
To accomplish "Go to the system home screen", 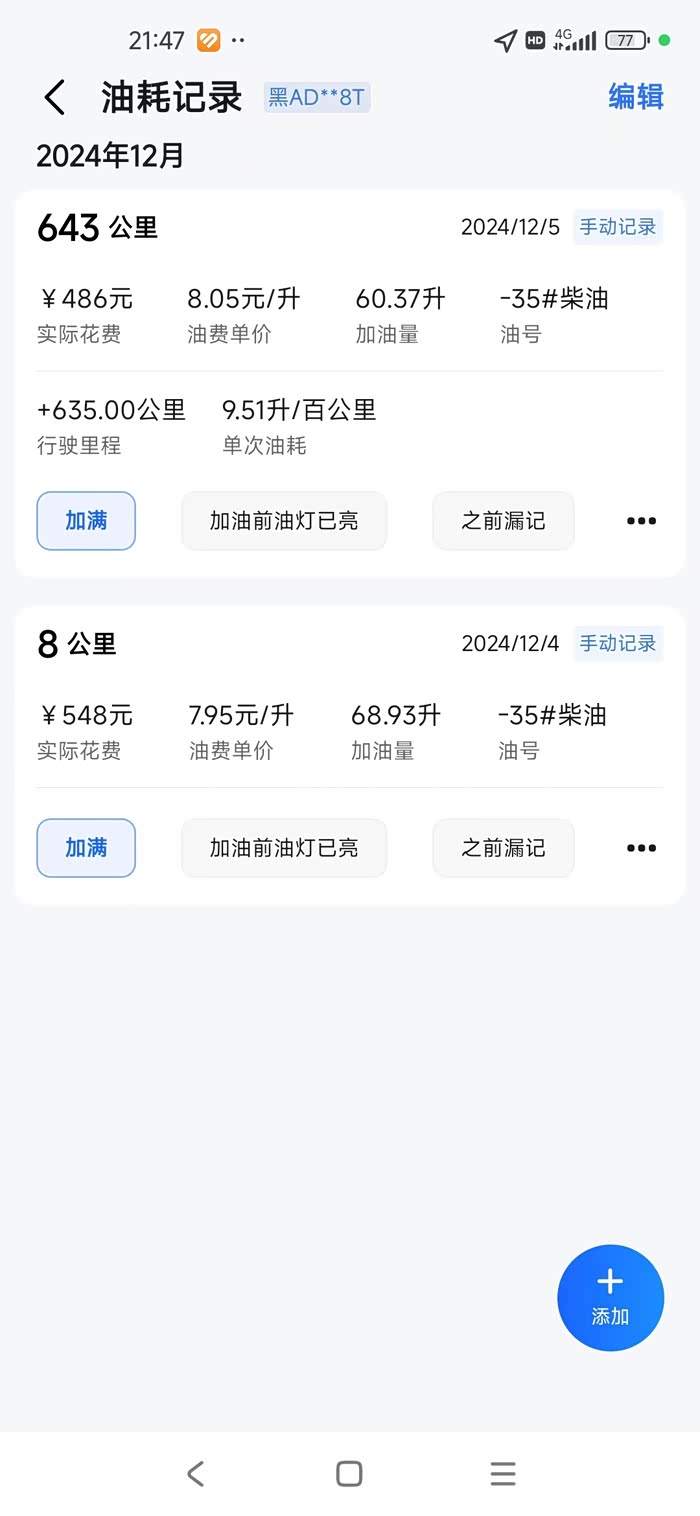I will (349, 1473).
